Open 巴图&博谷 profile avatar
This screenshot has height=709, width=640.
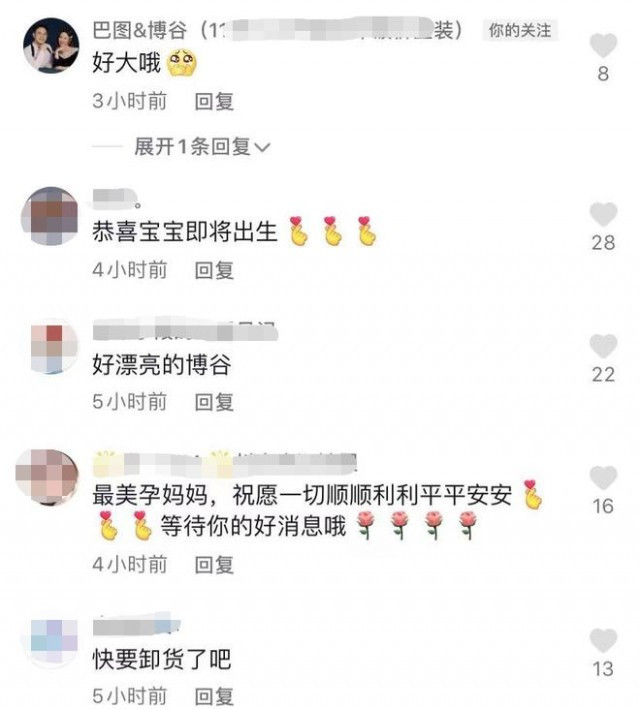(50, 46)
